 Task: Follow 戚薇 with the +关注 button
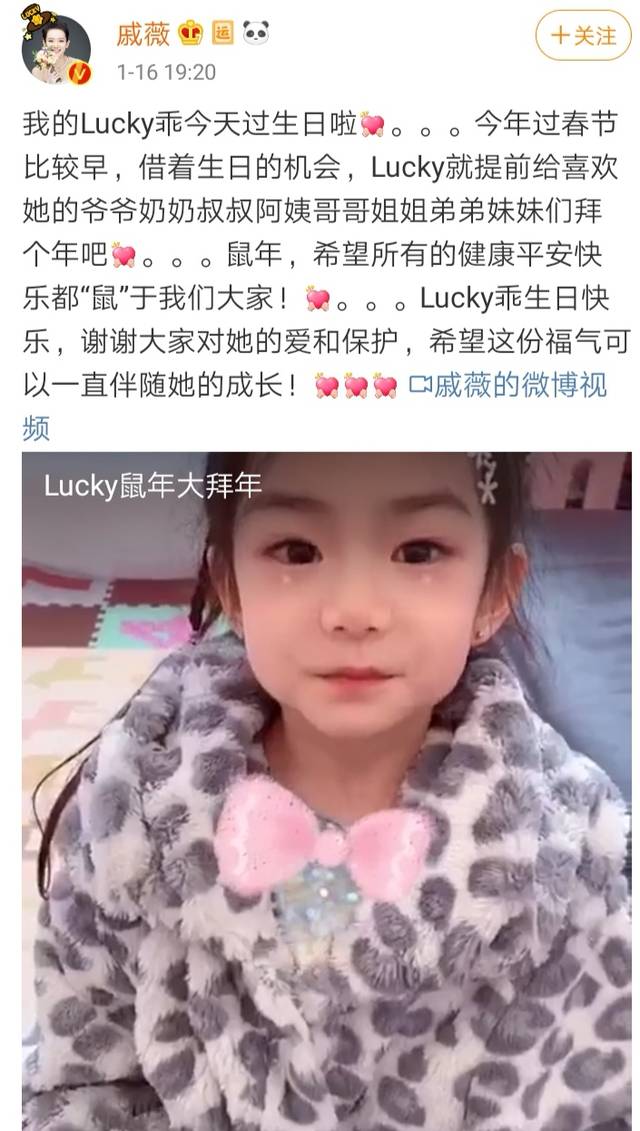(x=583, y=35)
